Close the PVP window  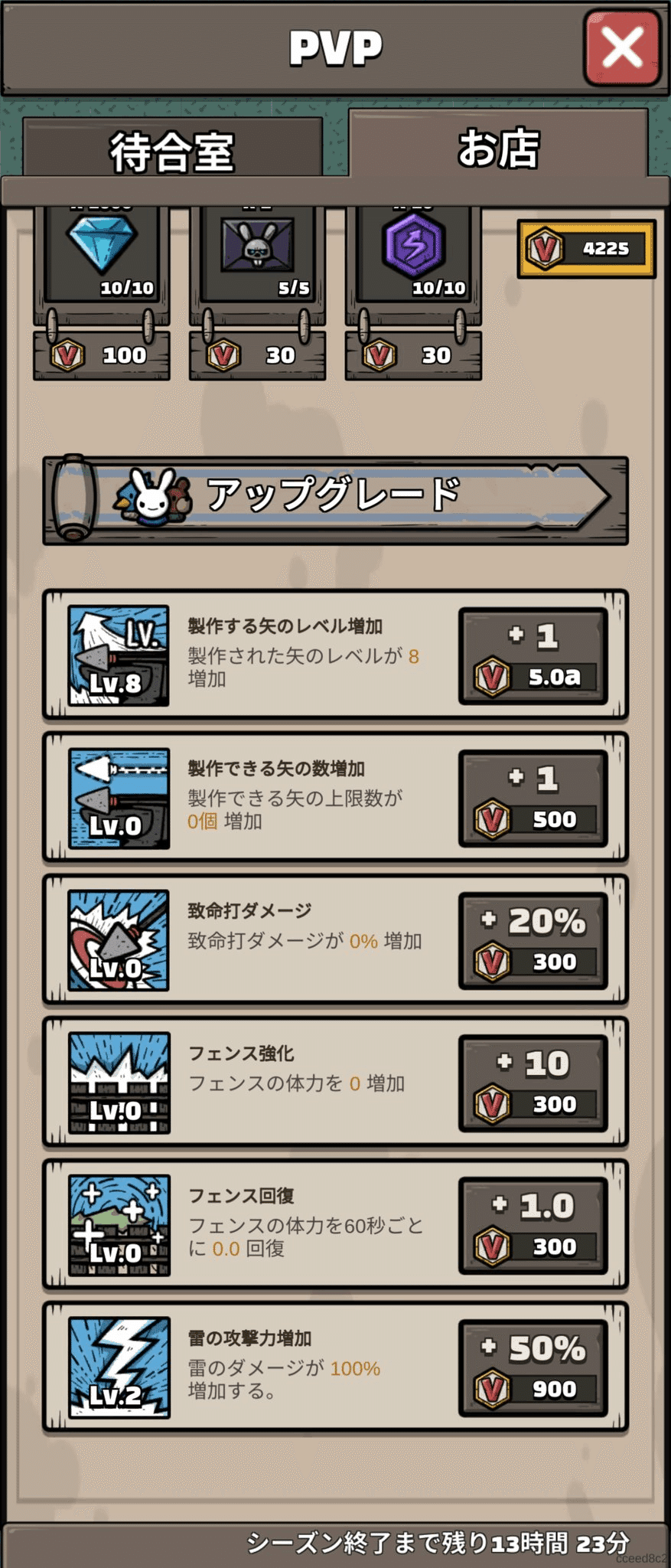622,47
